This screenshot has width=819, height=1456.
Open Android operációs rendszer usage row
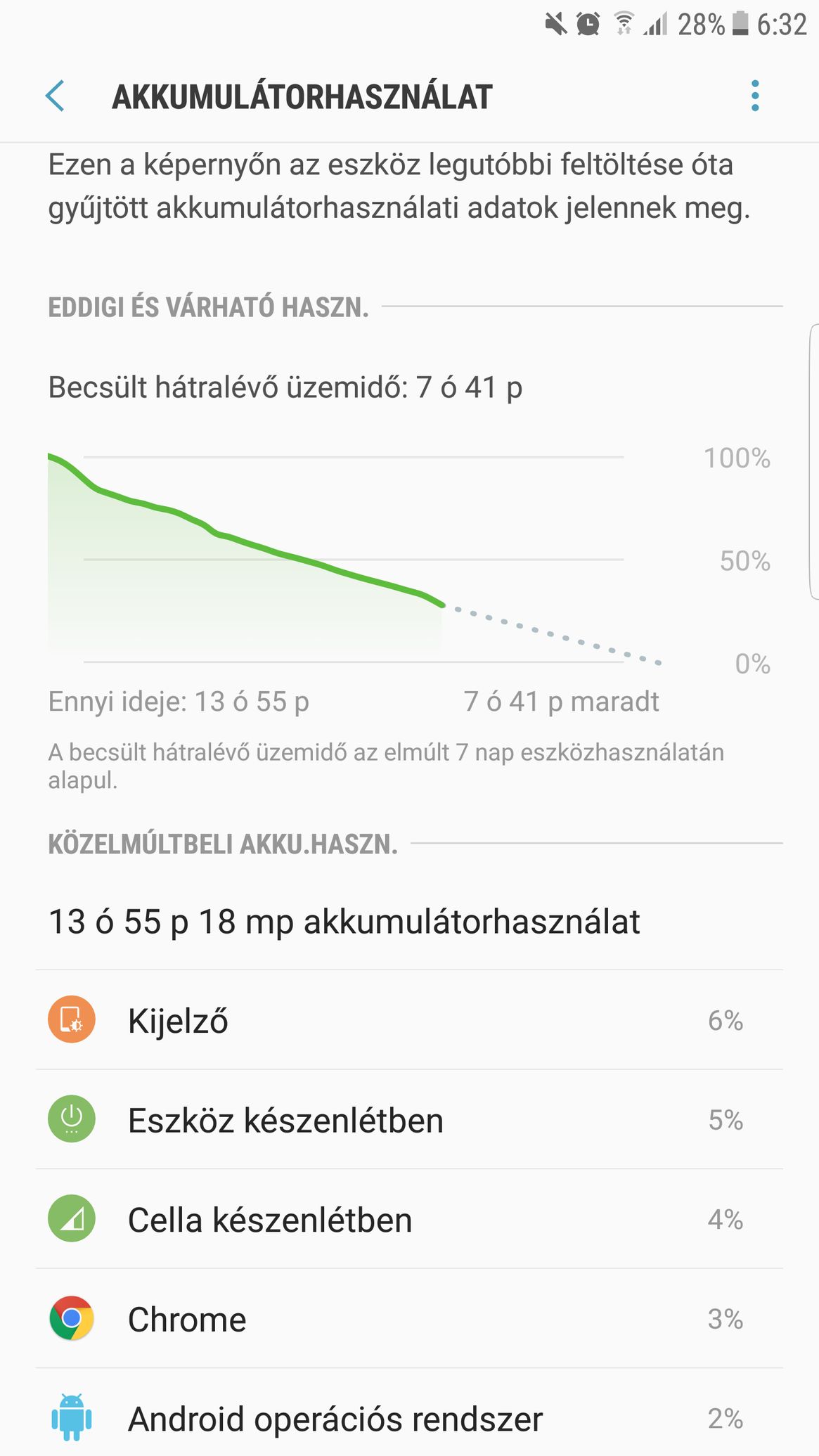coord(409,1413)
